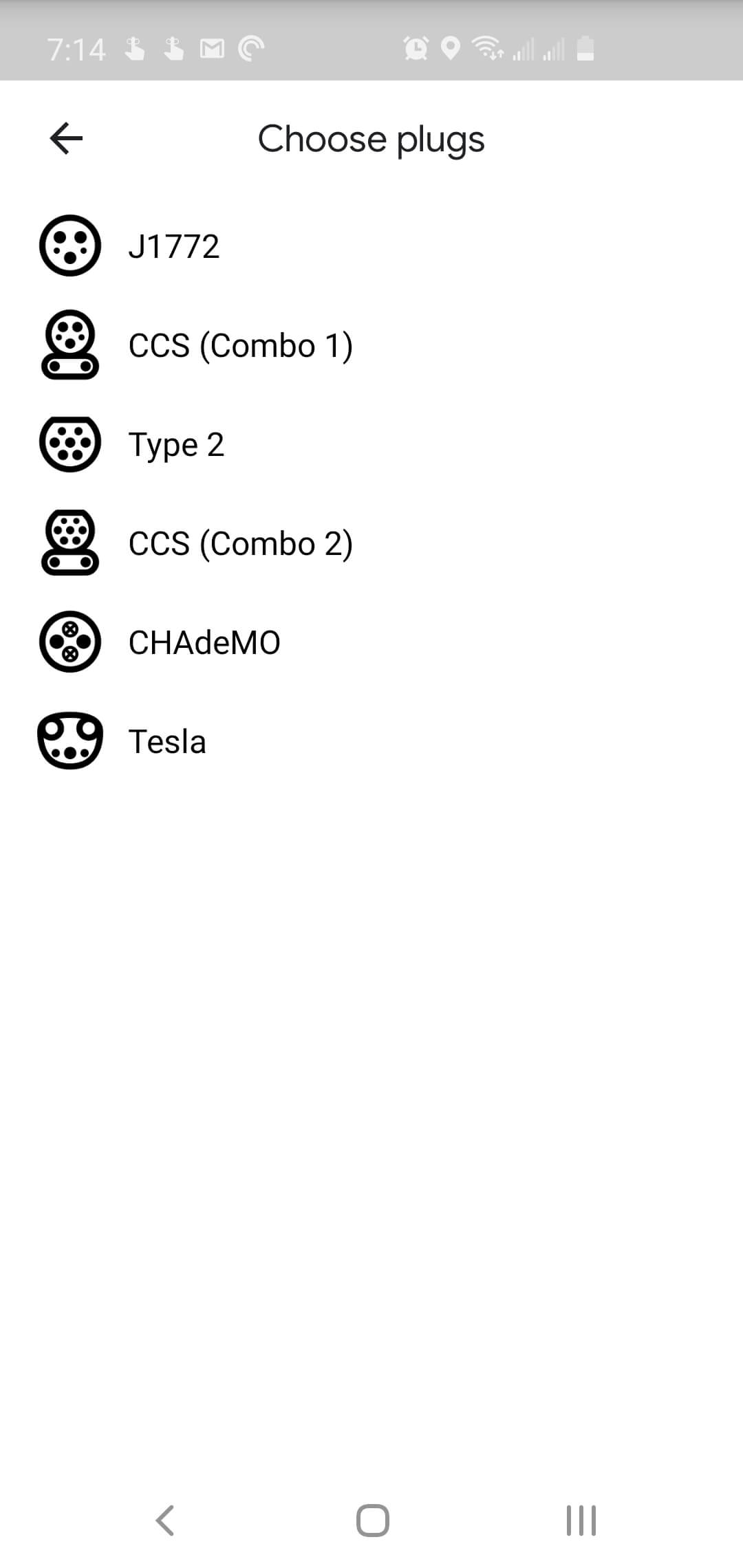743x1568 pixels.
Task: Pick the Tesla plug
Action: point(167,741)
